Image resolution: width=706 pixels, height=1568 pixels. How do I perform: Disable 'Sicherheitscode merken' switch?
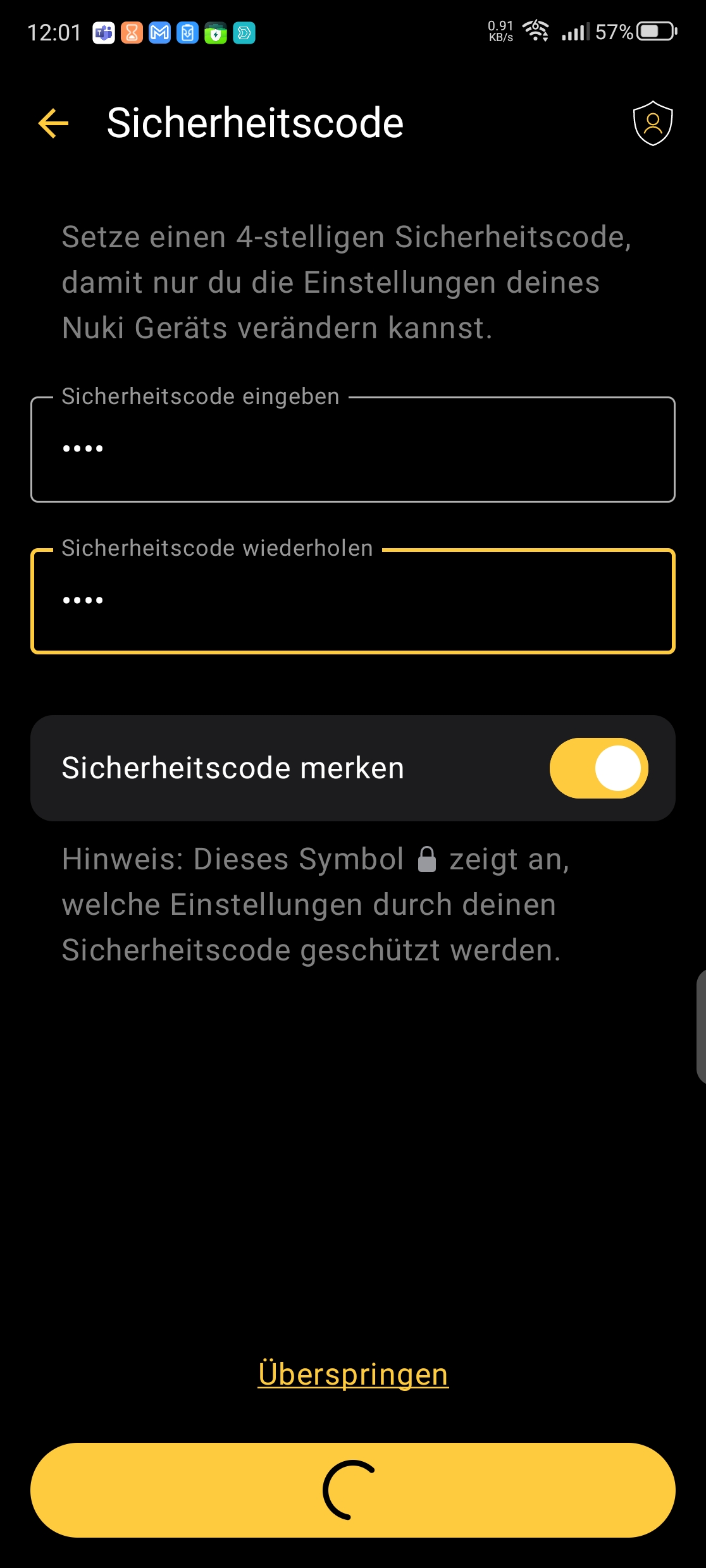tap(598, 768)
